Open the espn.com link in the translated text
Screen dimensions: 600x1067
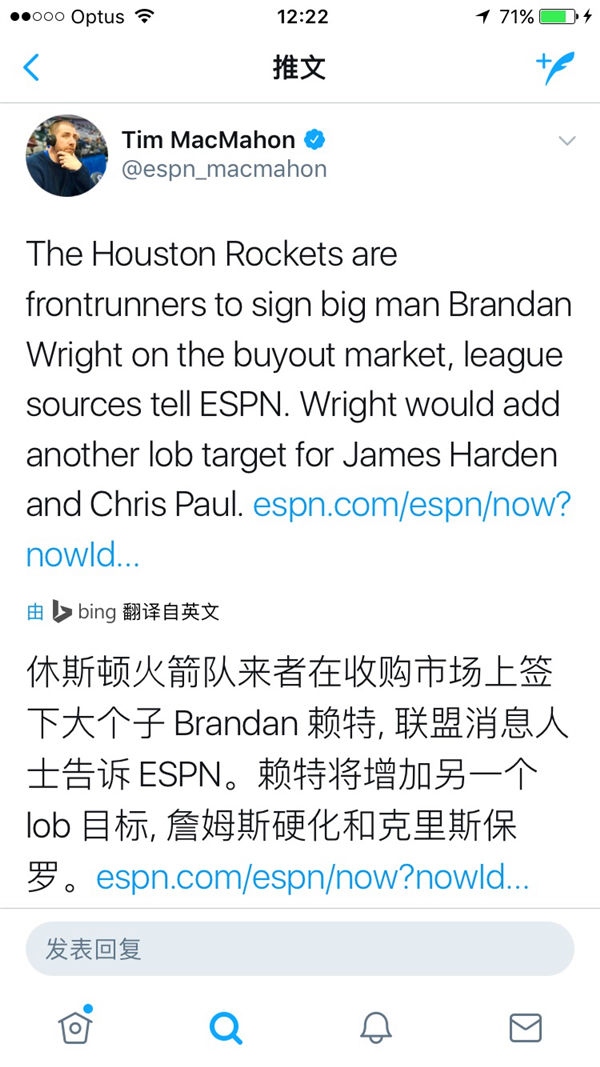coord(312,879)
